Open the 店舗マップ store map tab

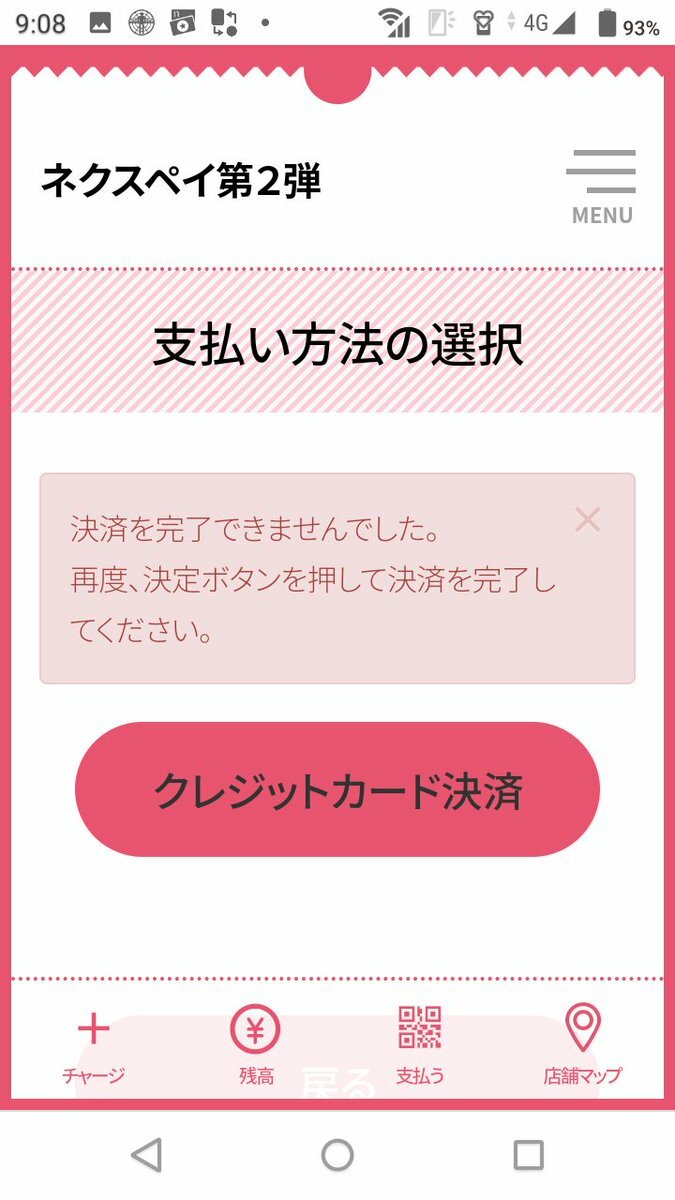[x=582, y=1046]
